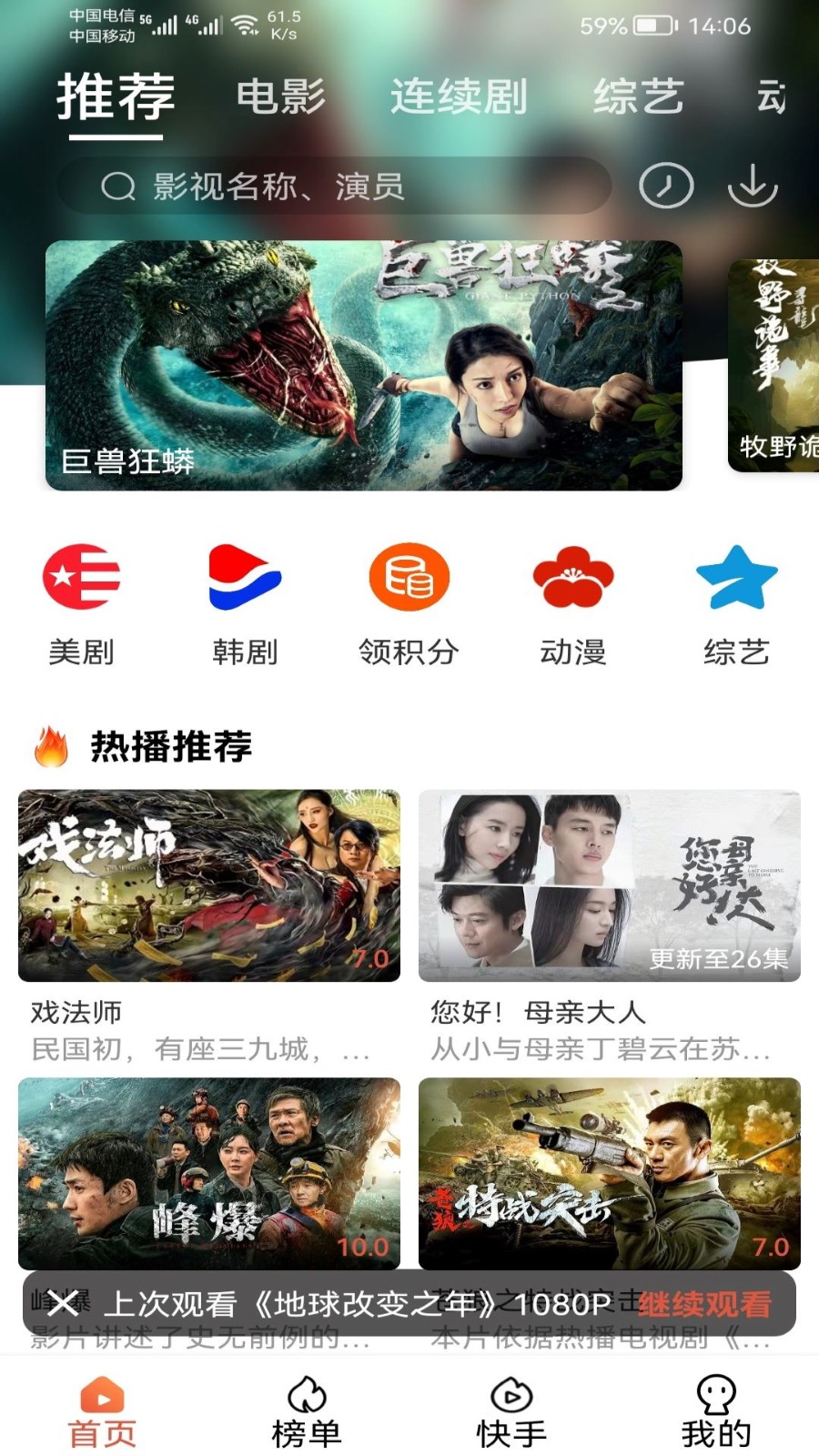Go to the 我的 tab
The image size is (819, 1456).
point(716,1411)
